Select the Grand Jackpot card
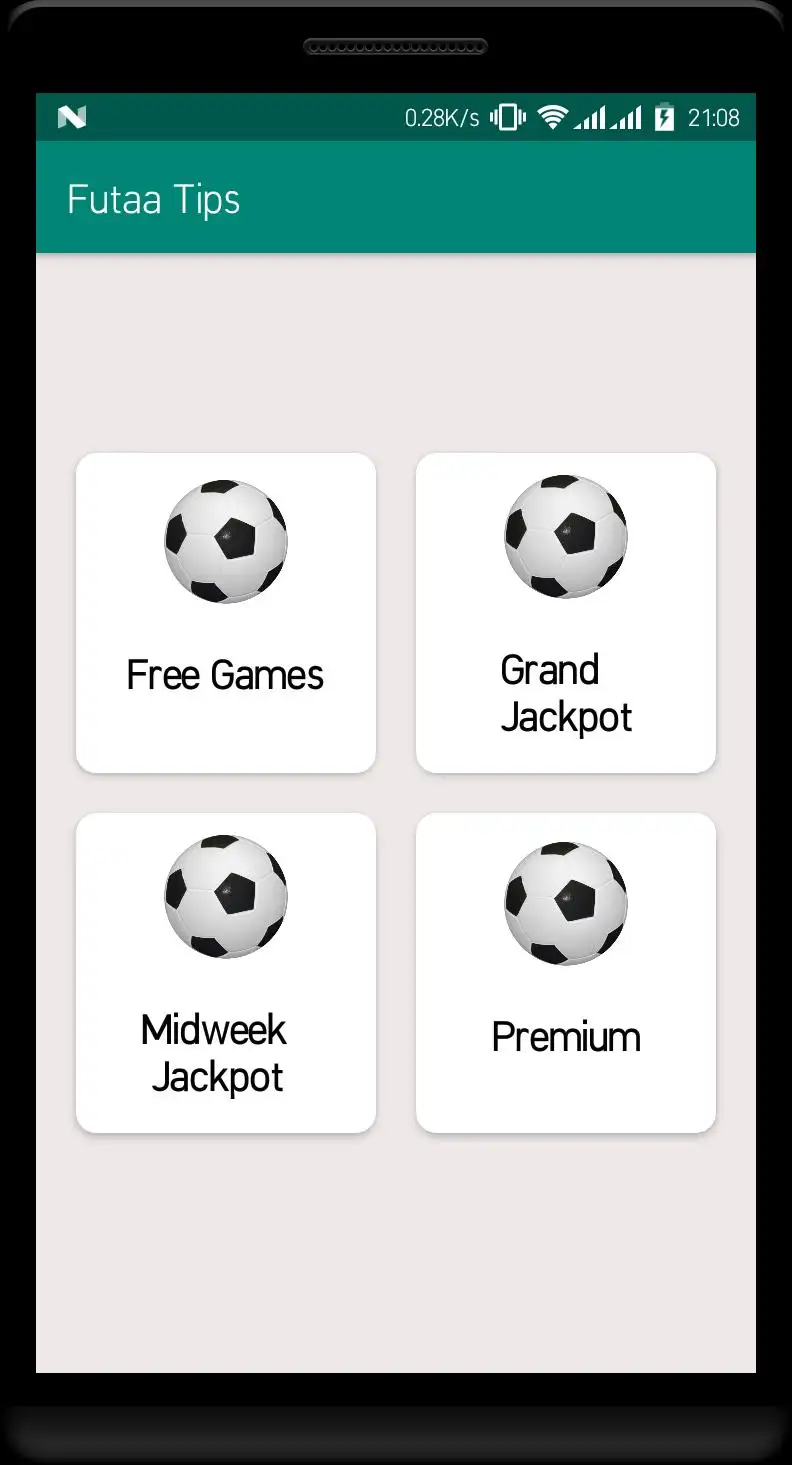792x1465 pixels. 566,613
